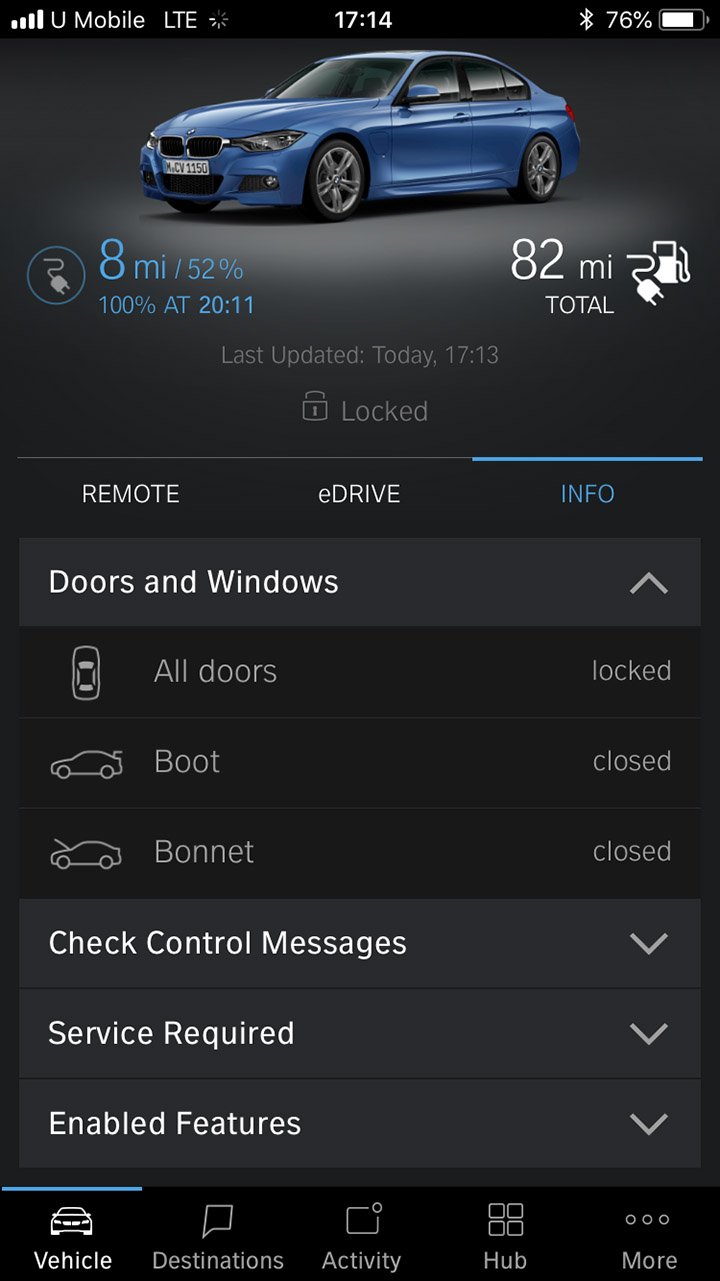
Task: Go to the Activity tab
Action: pos(362,1237)
